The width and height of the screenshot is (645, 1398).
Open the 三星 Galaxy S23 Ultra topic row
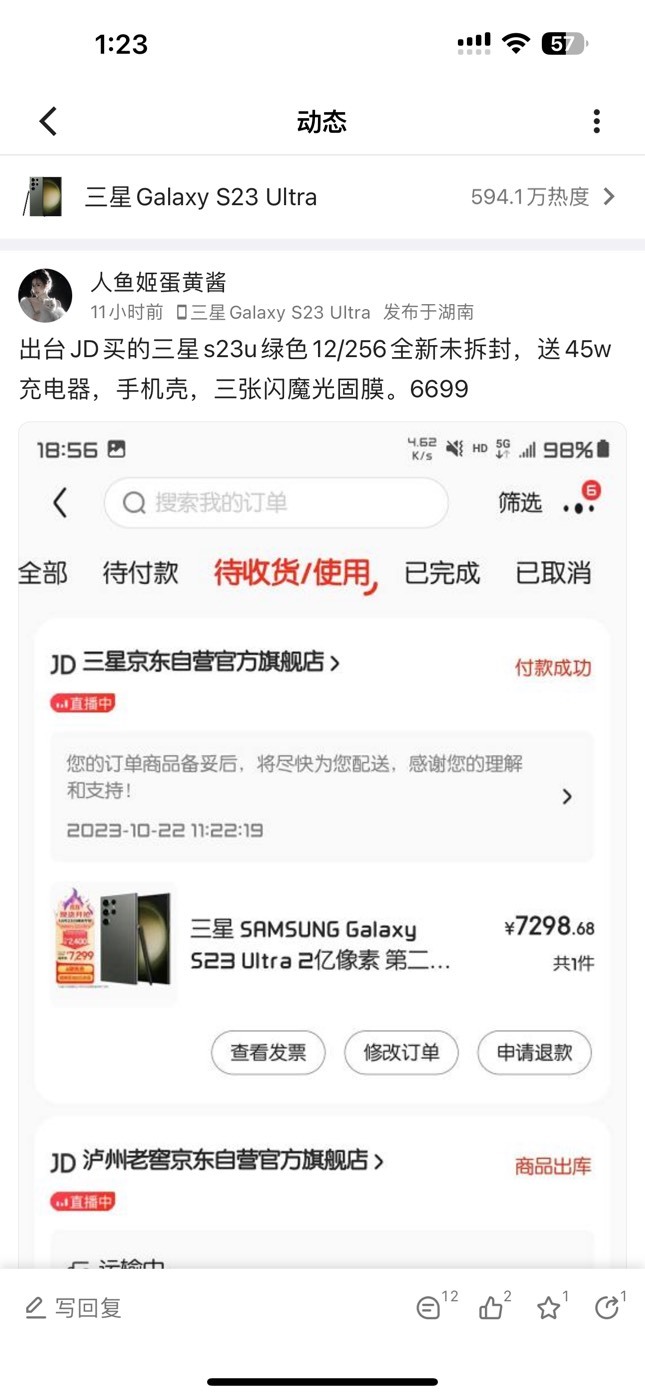(x=322, y=197)
